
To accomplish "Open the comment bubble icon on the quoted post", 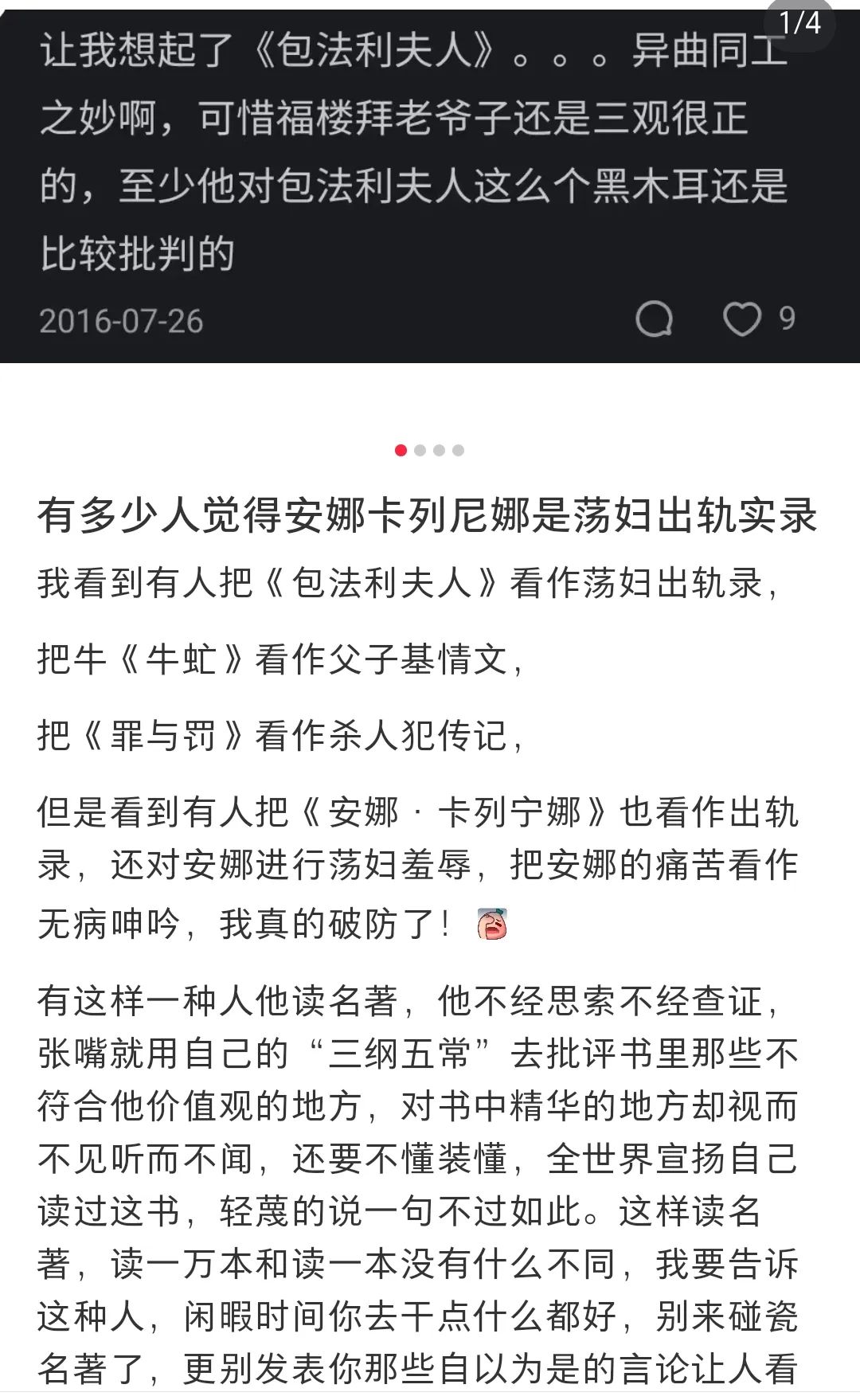I will pos(654,319).
